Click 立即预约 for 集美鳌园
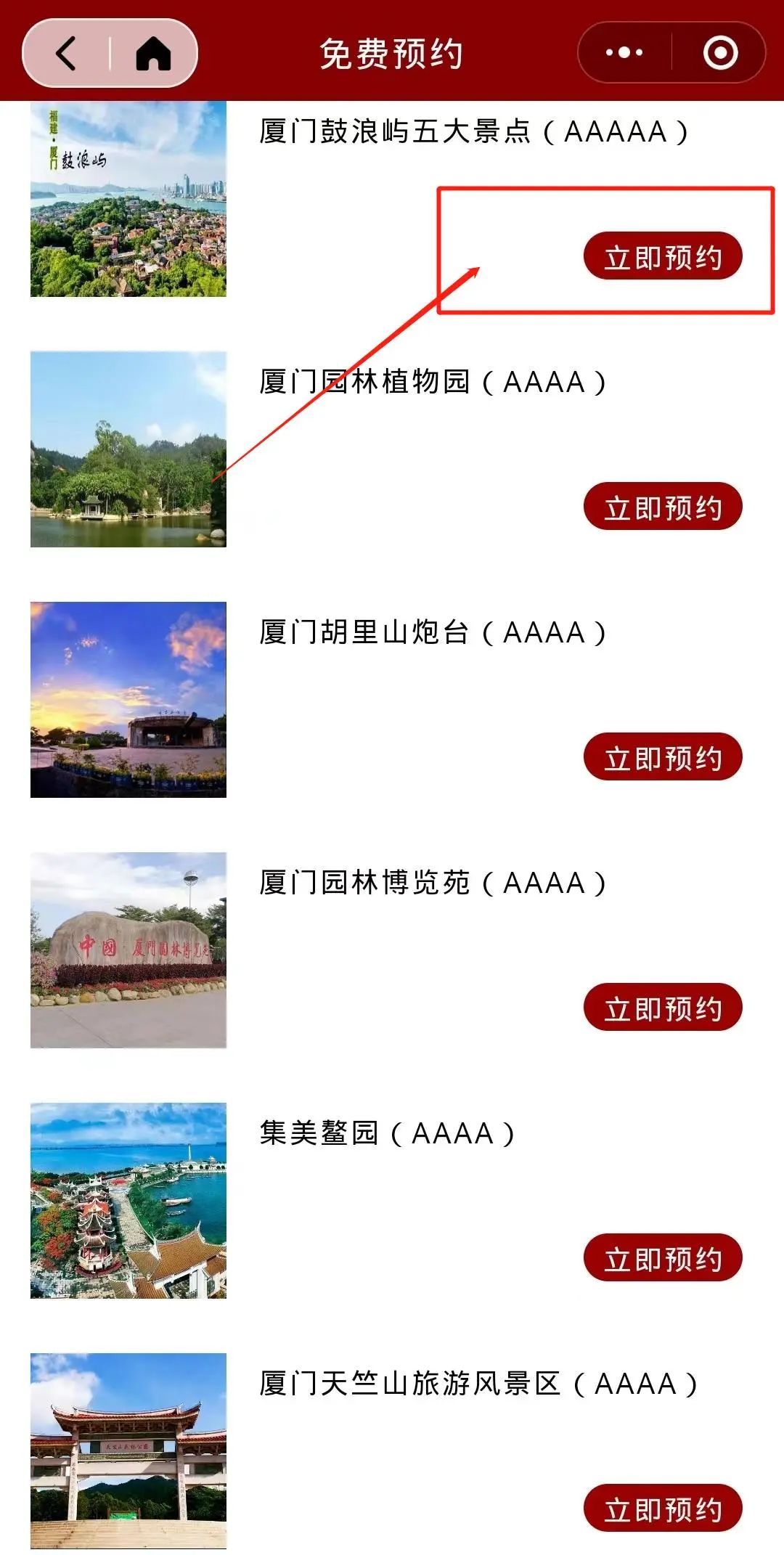Screen dimensions: 784x1555 pos(664,1256)
